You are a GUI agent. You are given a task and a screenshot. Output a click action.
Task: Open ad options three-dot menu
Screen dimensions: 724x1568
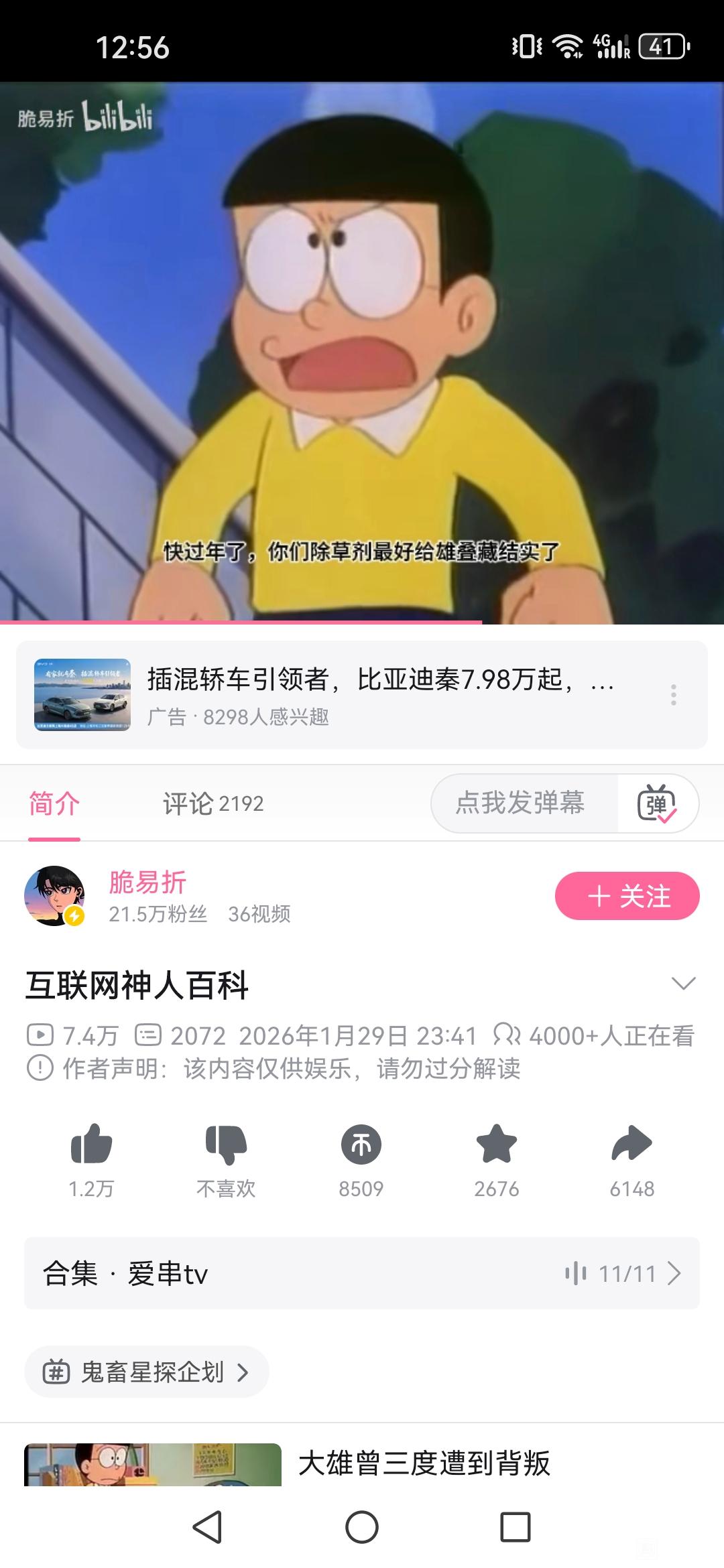[674, 695]
